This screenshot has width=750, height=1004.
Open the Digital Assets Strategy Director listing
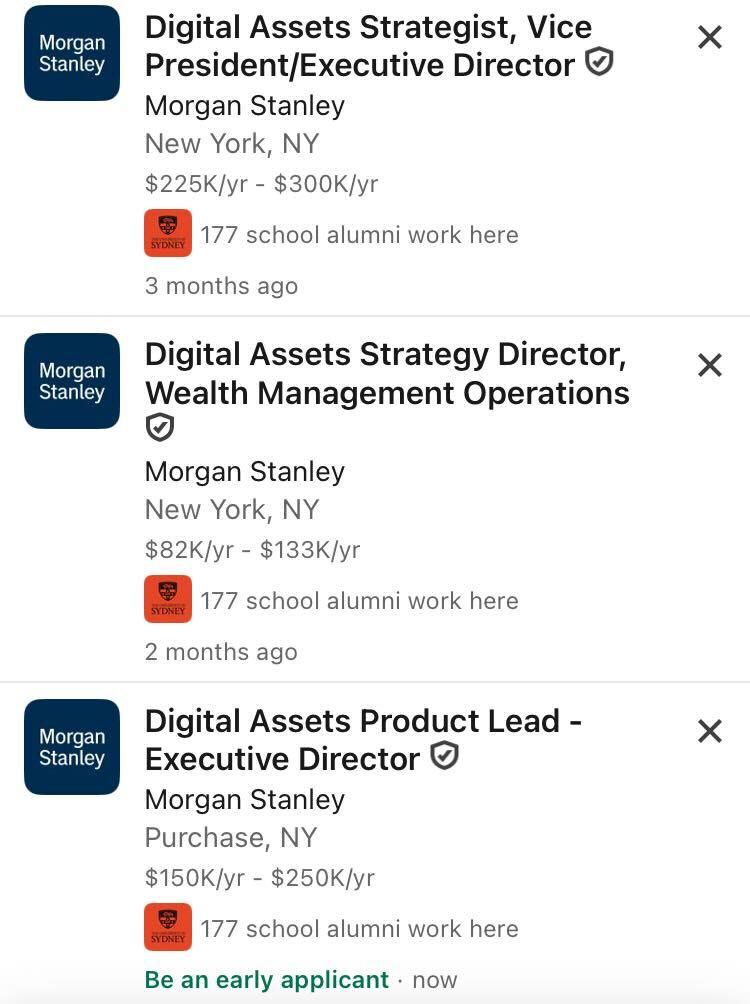pyautogui.click(x=387, y=373)
